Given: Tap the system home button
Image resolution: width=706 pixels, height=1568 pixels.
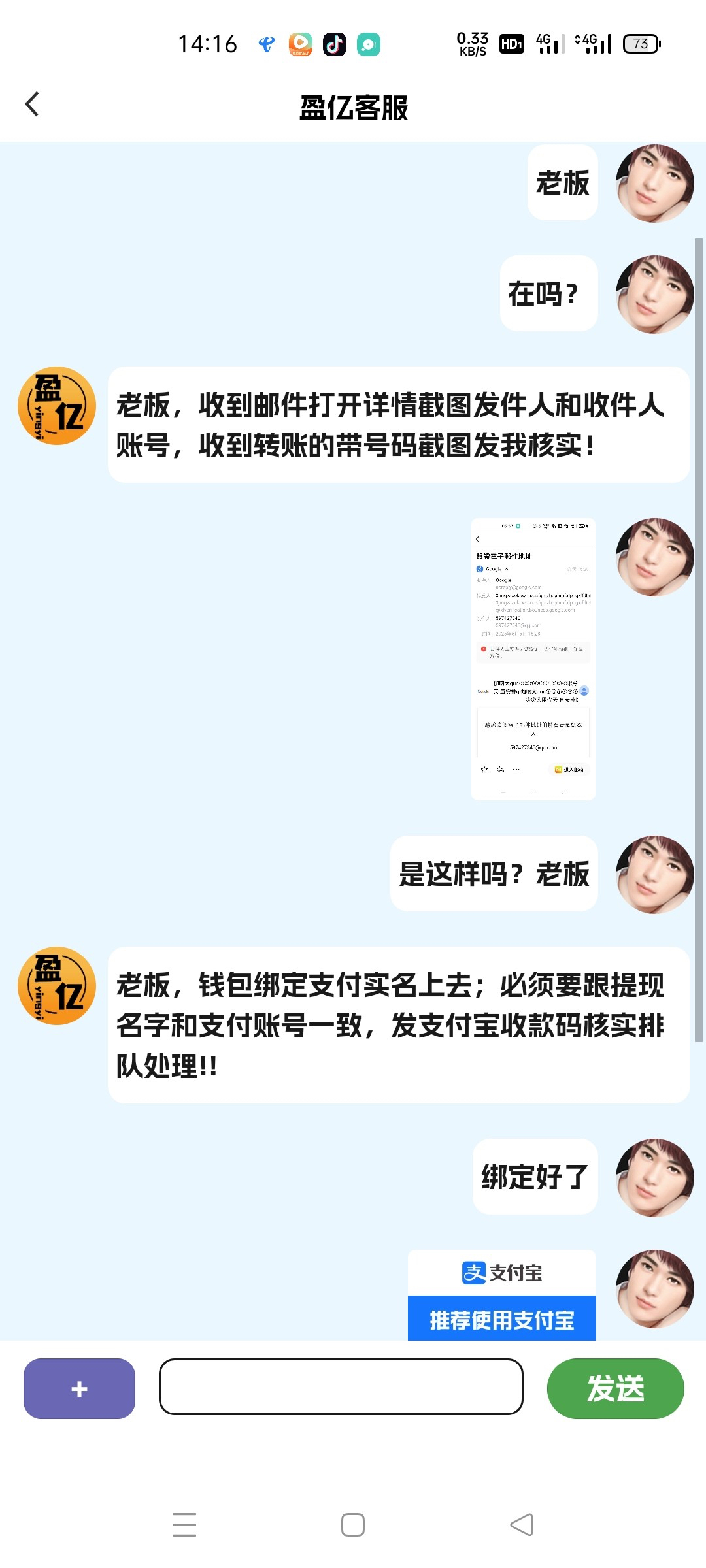Looking at the screenshot, I should tap(353, 1525).
